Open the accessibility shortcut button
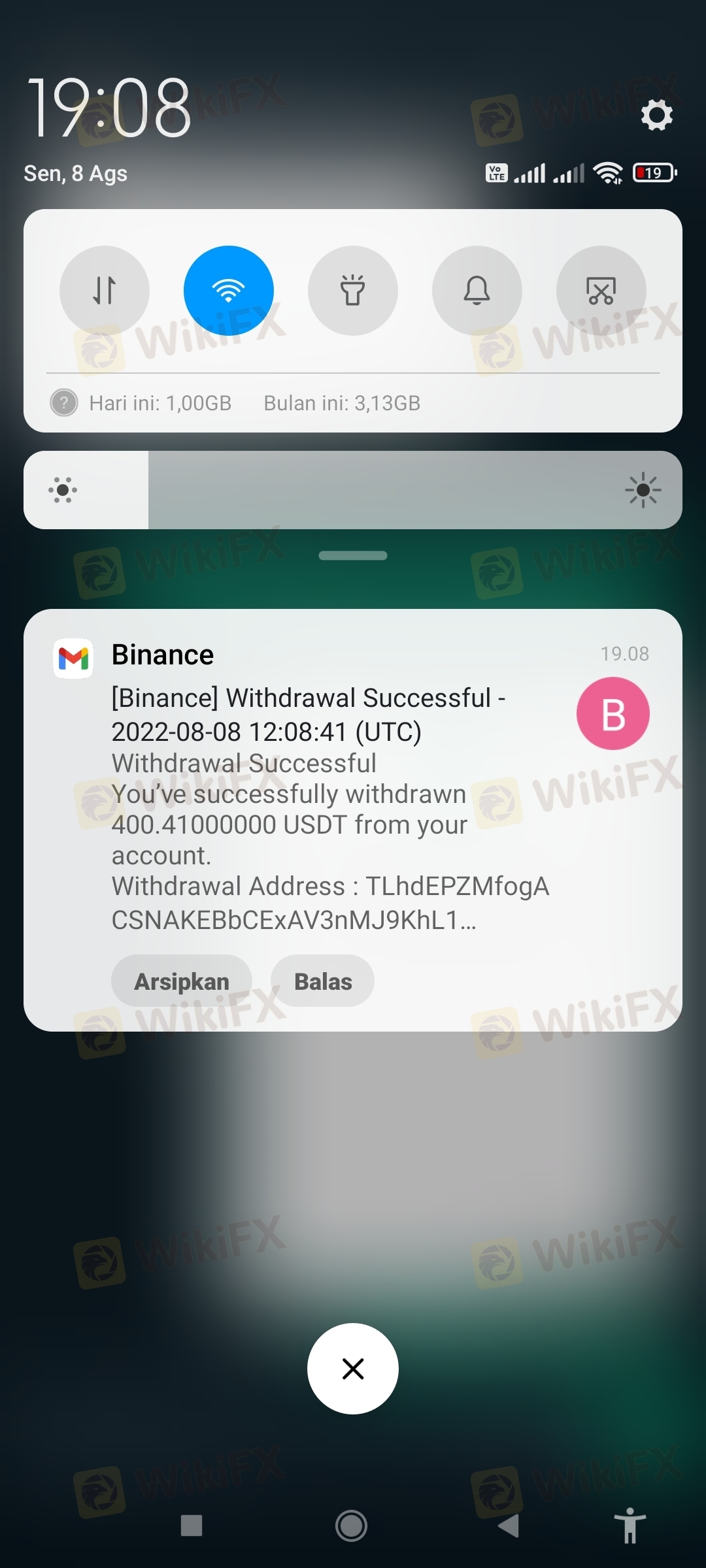Viewport: 706px width, 1568px height. point(630,1526)
